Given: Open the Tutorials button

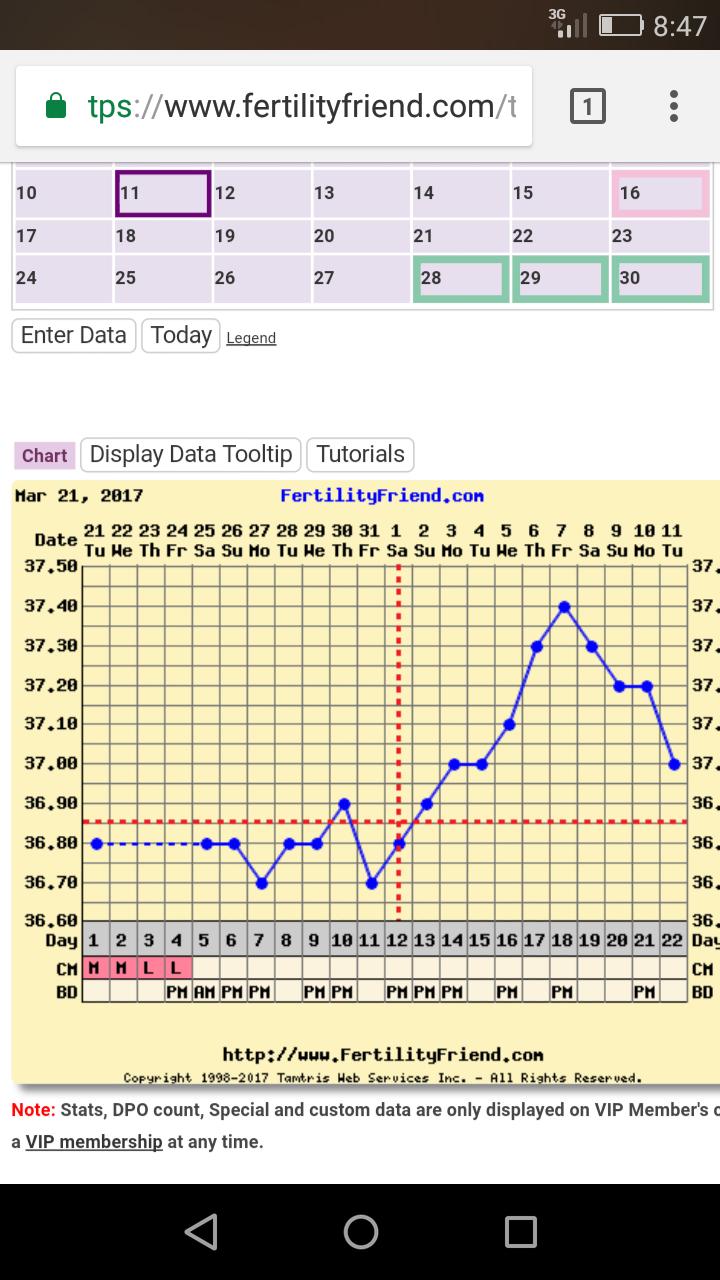Looking at the screenshot, I should pyautogui.click(x=360, y=454).
